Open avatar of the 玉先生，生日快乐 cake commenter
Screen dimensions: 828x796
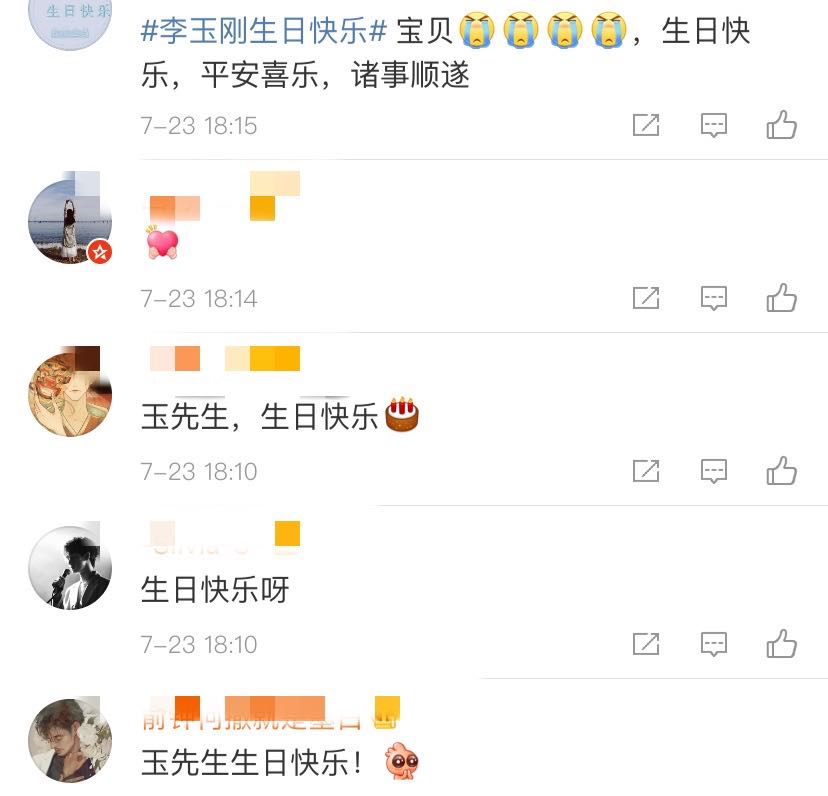pos(70,394)
